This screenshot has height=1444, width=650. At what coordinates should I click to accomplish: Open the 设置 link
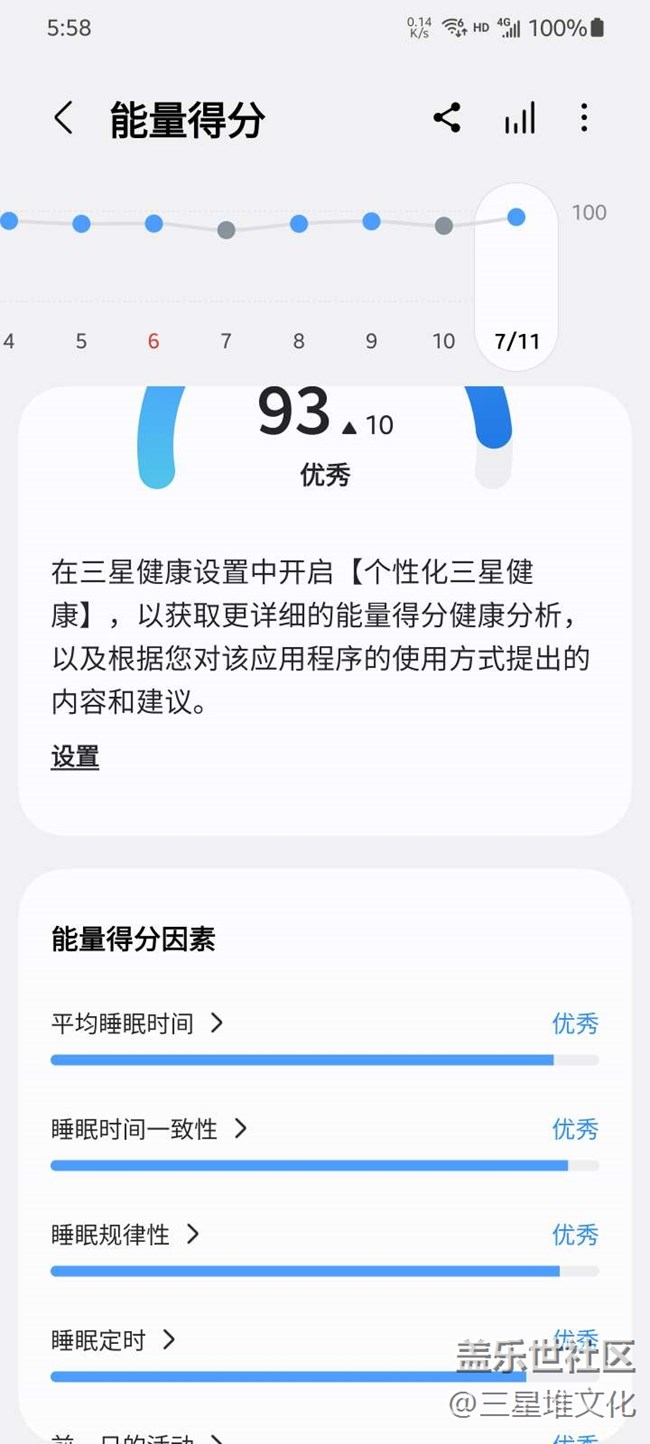tap(75, 757)
